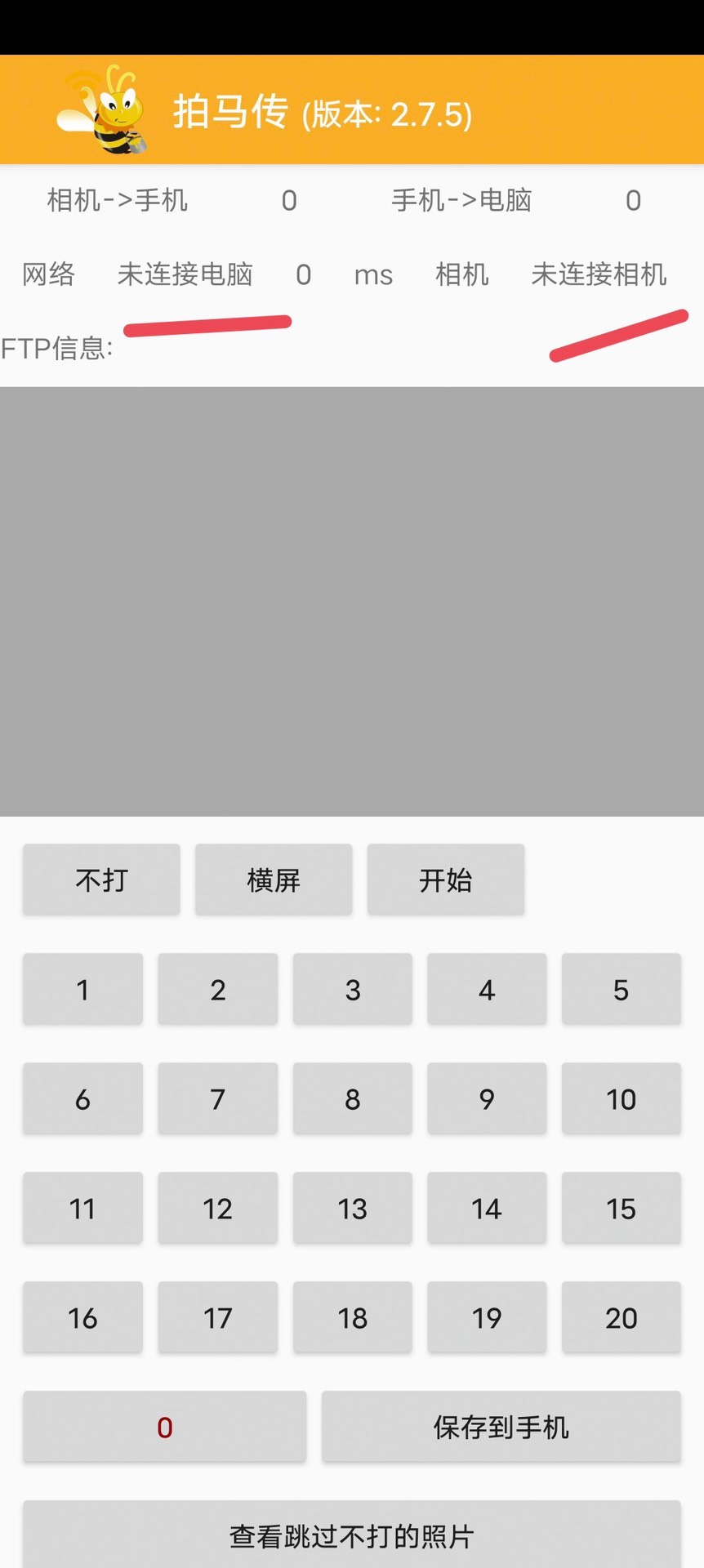
Task: Pick the number 9 button
Action: [x=487, y=1098]
